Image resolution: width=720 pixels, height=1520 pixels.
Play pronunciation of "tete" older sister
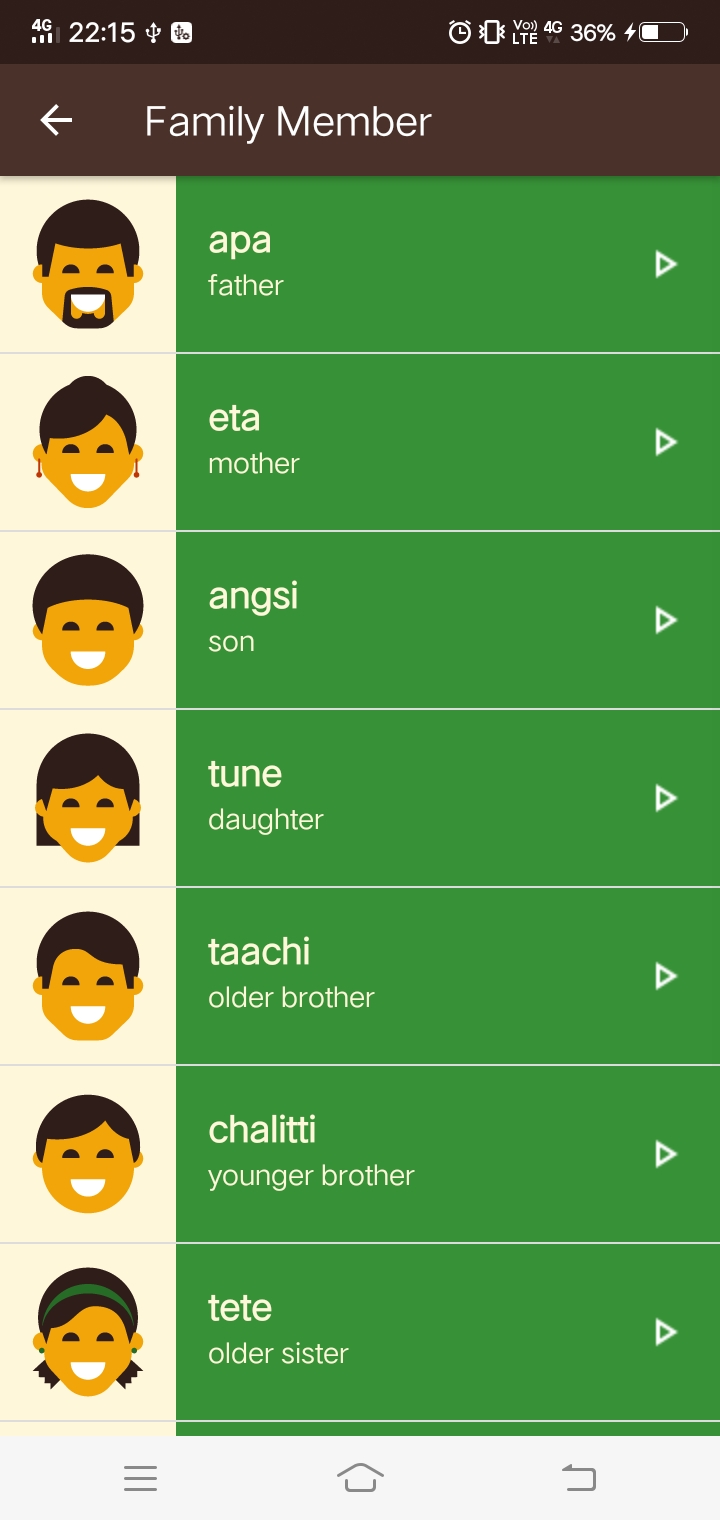pos(665,1332)
